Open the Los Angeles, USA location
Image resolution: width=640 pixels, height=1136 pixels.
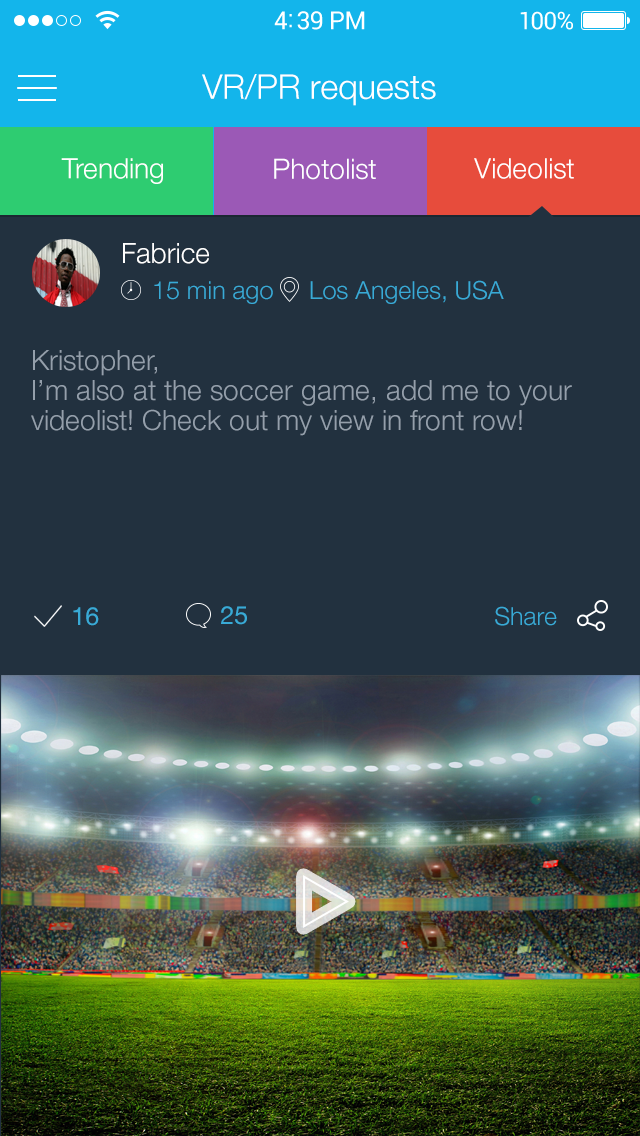[x=404, y=291]
